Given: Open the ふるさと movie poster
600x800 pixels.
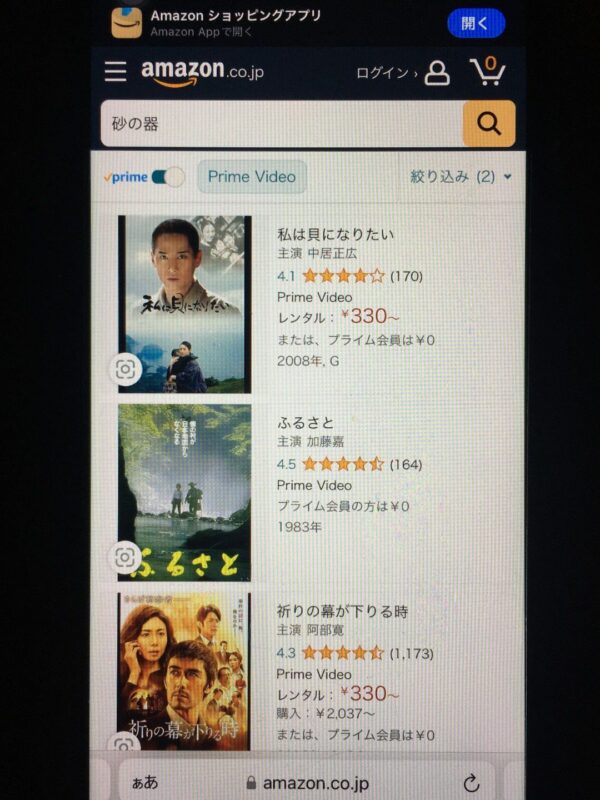Looking at the screenshot, I should click(x=185, y=492).
